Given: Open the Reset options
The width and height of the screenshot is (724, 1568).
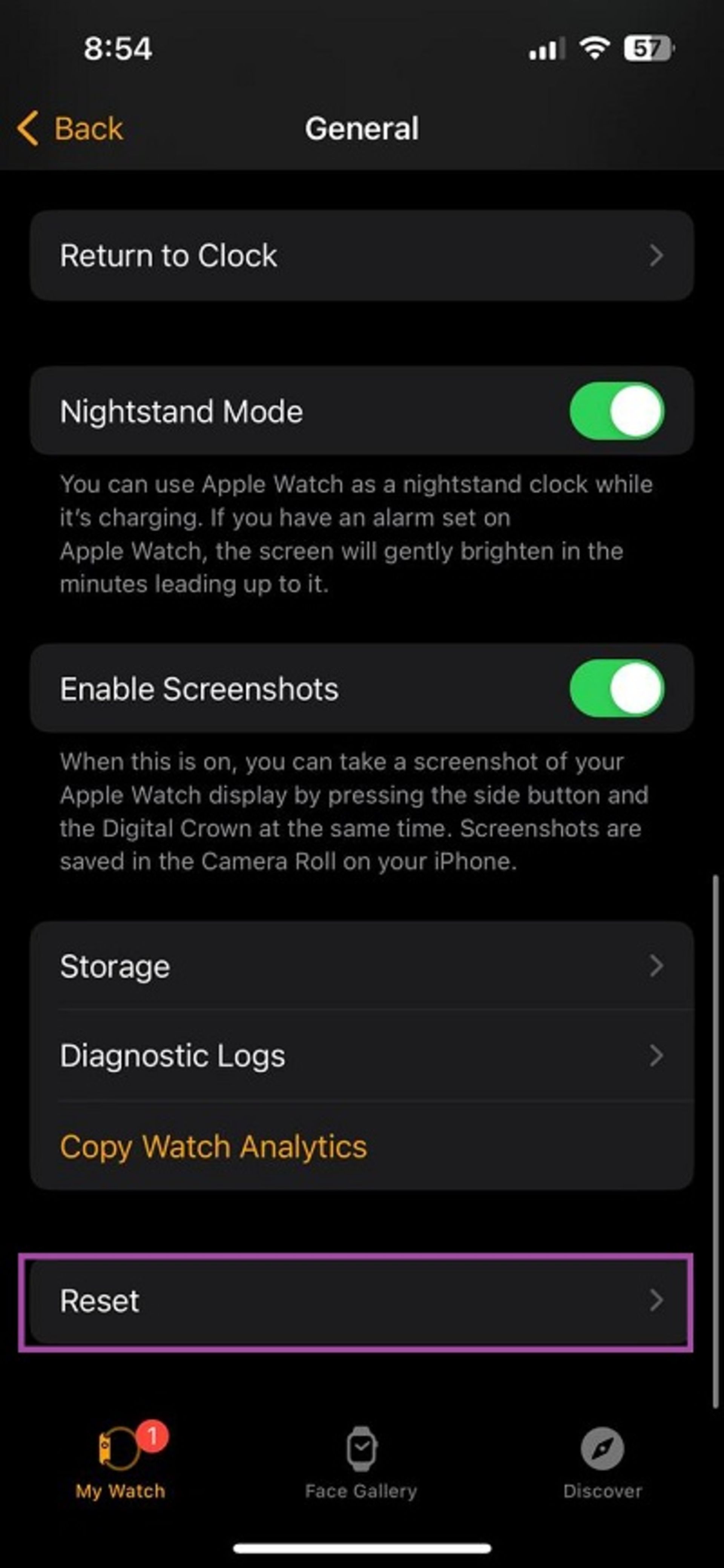Looking at the screenshot, I should click(x=361, y=1301).
